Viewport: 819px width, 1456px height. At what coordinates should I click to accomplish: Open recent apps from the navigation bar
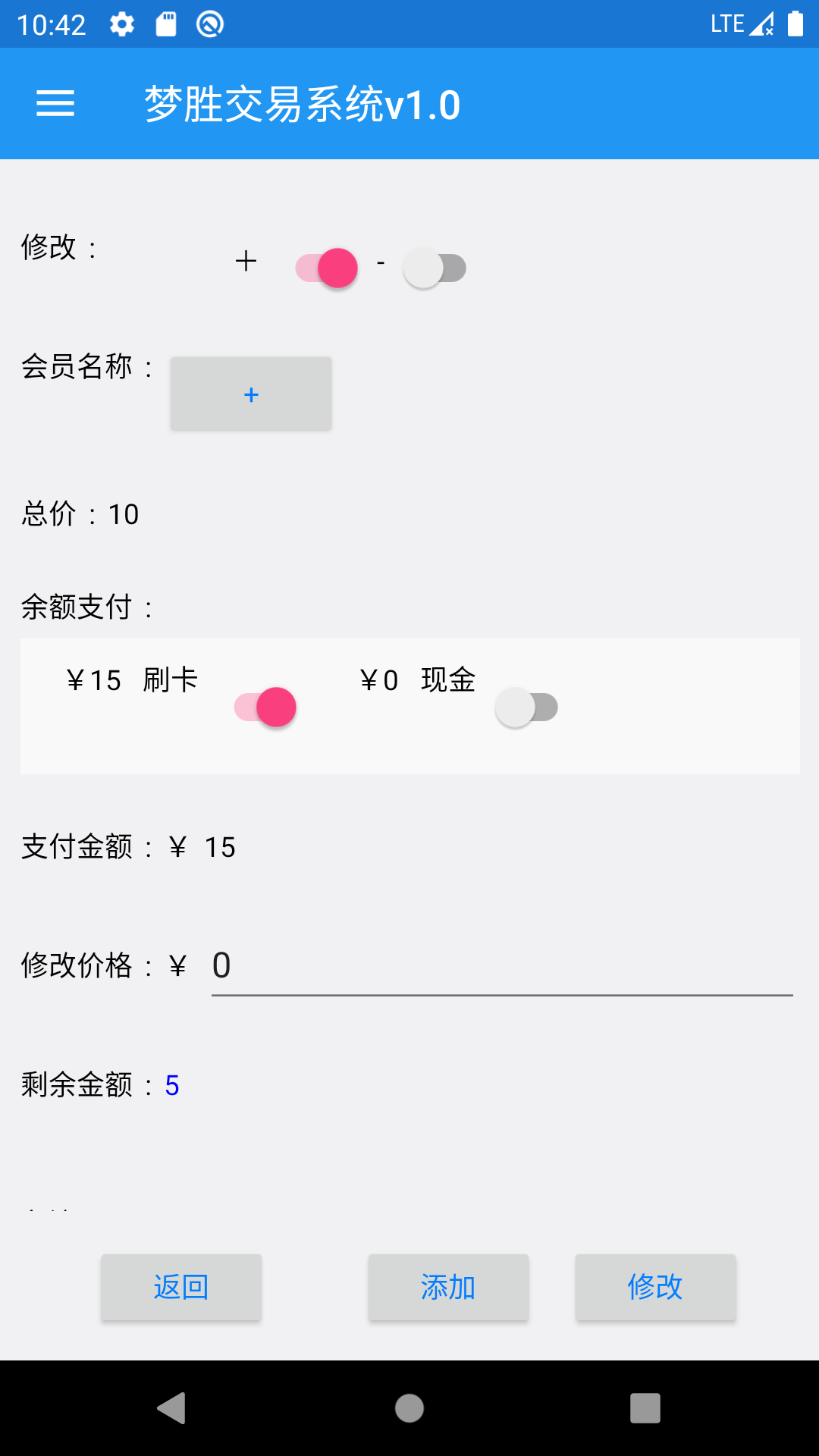pyautogui.click(x=645, y=1408)
